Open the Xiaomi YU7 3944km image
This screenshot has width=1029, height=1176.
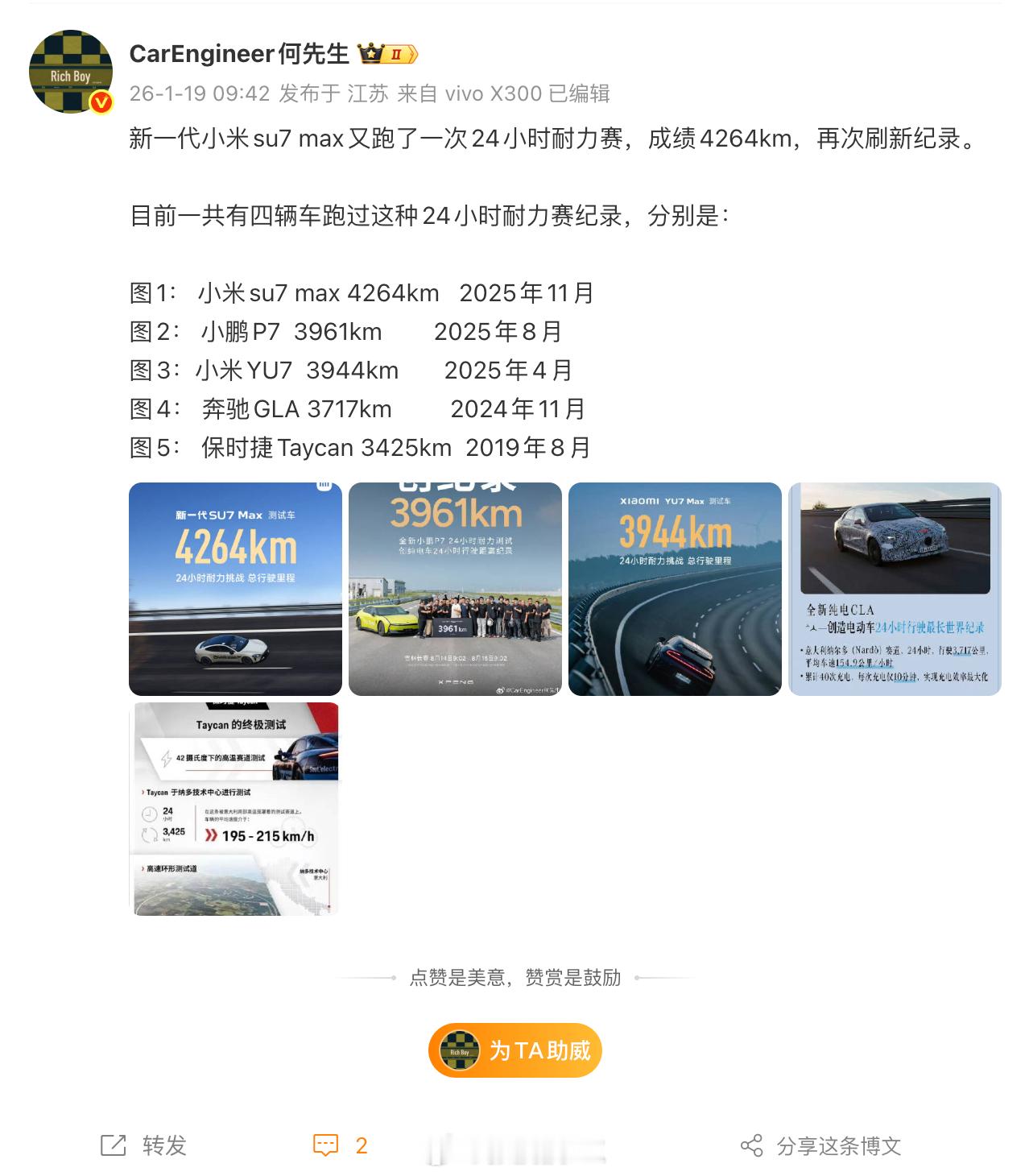(675, 588)
